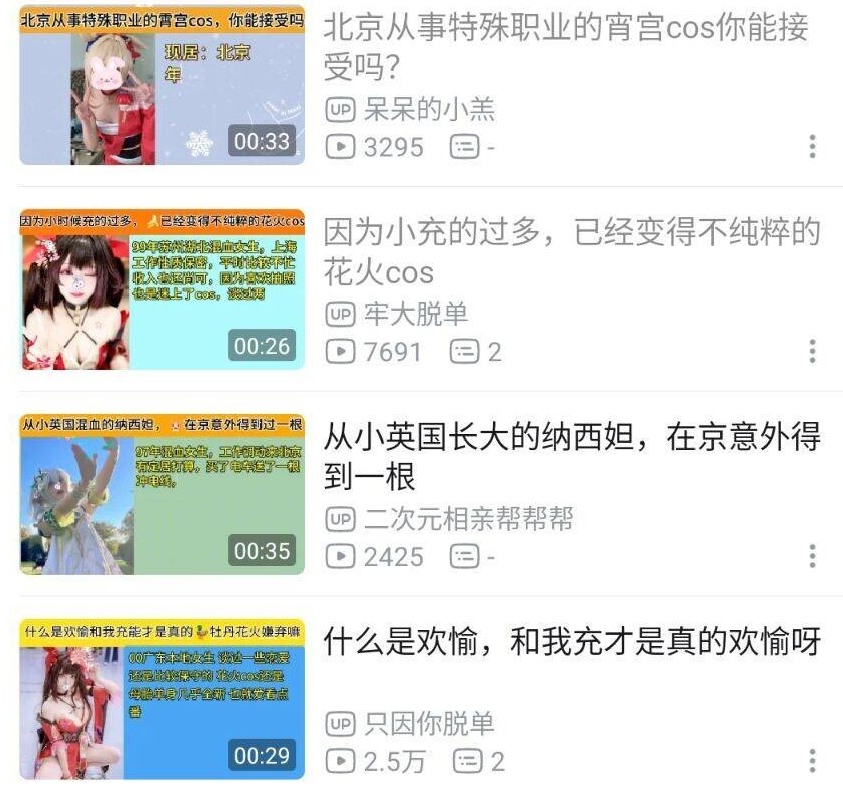The image size is (843, 786).
Task: Open video titled 什么是欢愉，和我充才是真的欢愉呀
Action: 571,641
